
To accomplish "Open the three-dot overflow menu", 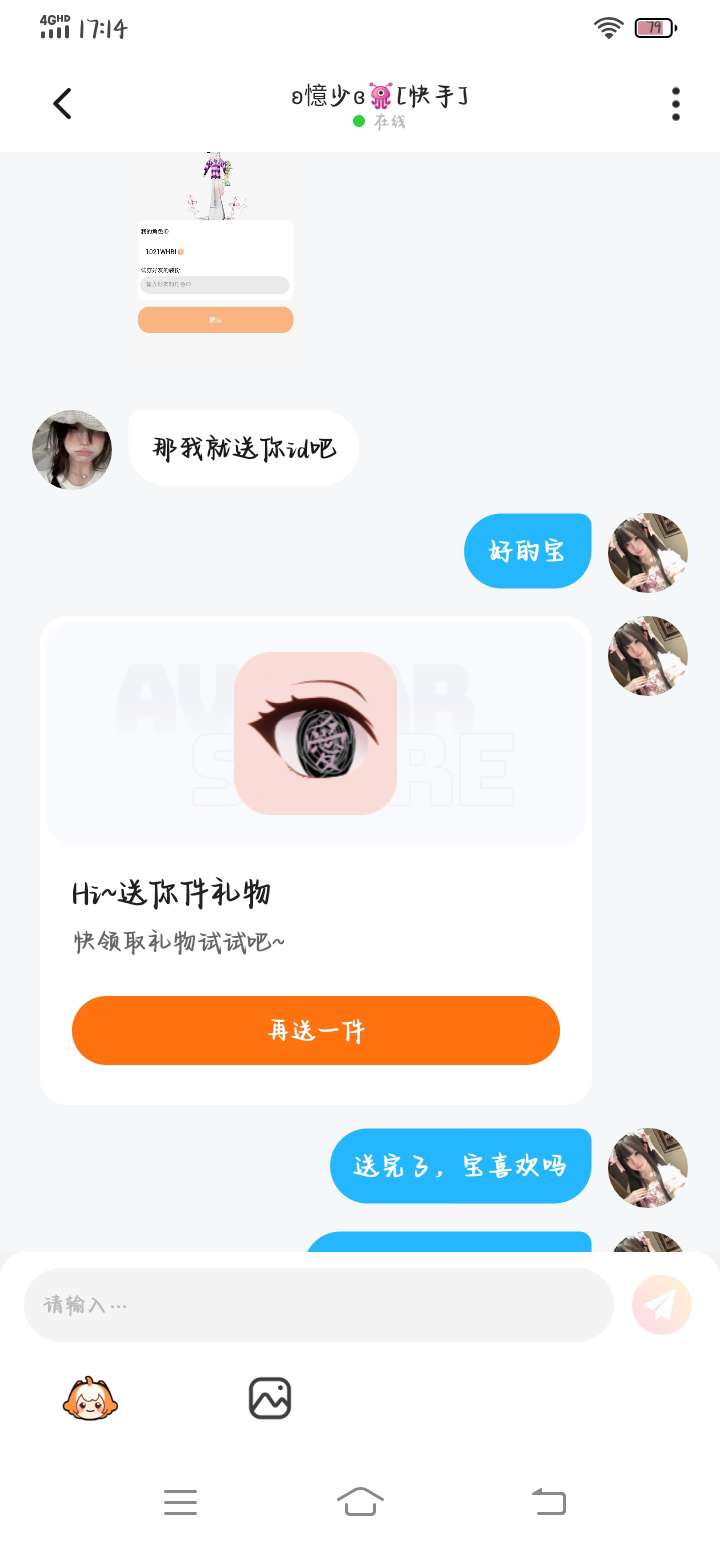I will pyautogui.click(x=676, y=104).
